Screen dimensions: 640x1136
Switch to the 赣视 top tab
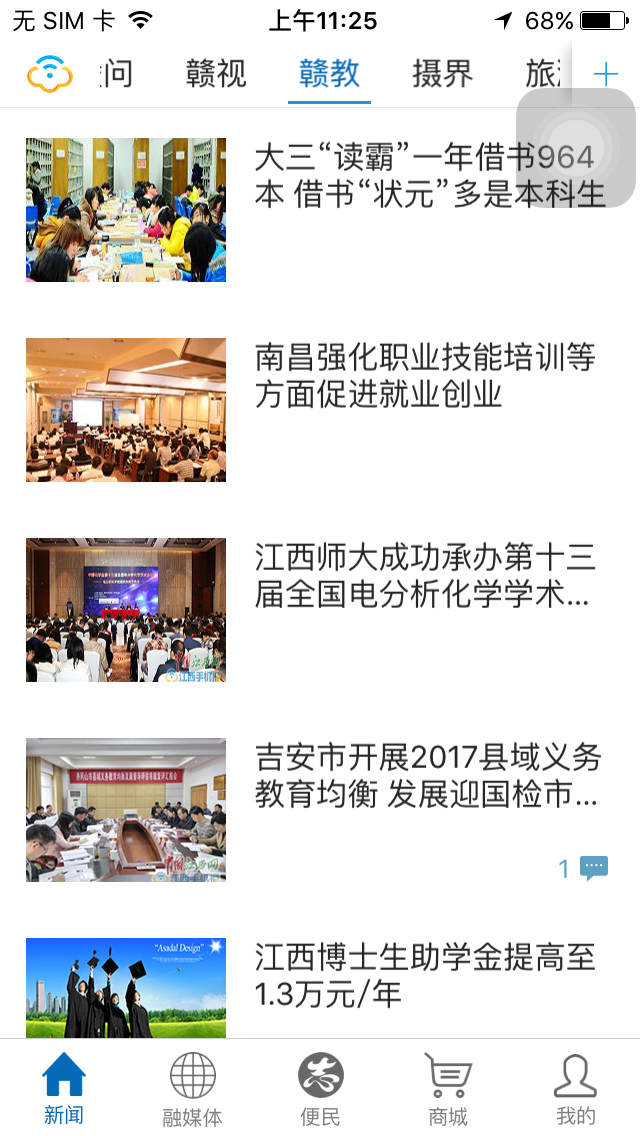pyautogui.click(x=216, y=74)
